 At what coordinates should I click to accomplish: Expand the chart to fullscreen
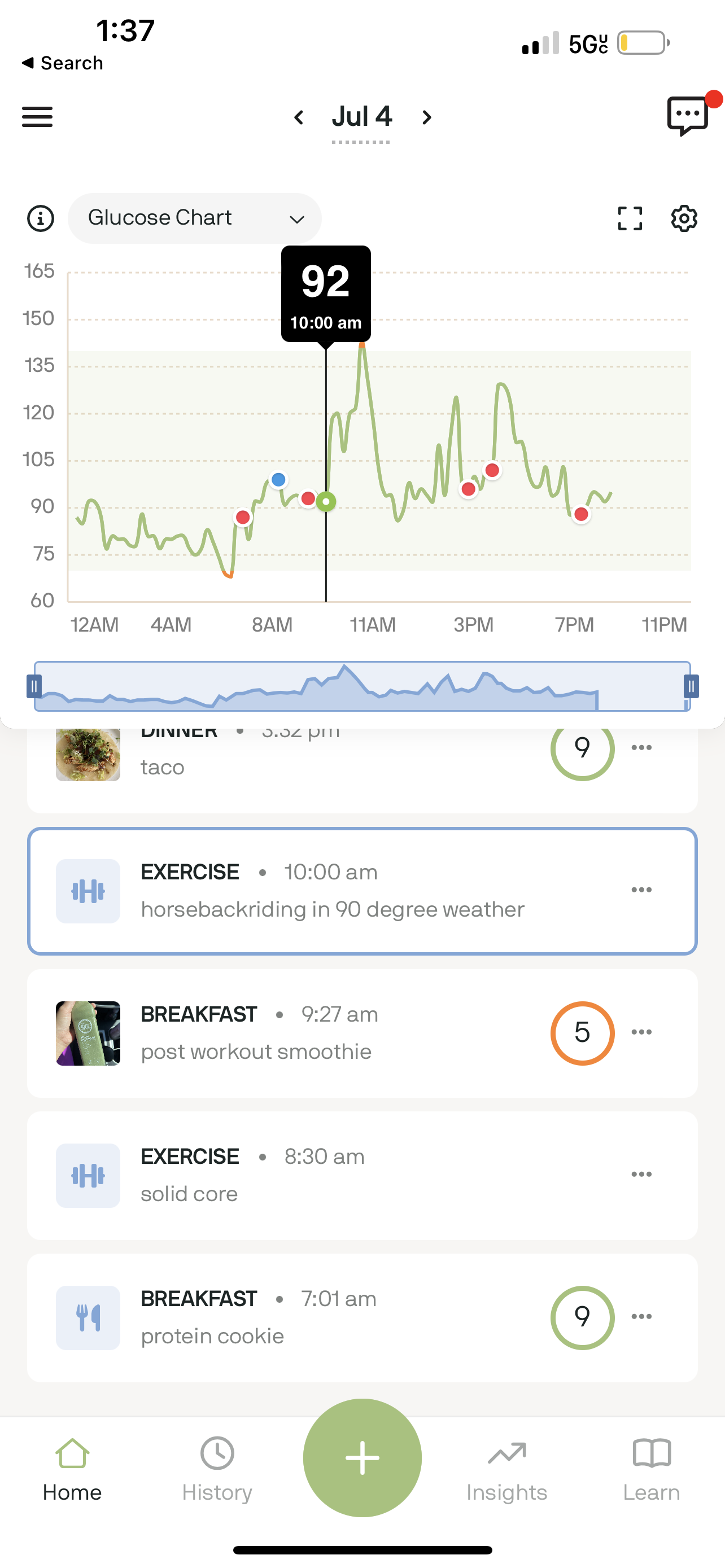coord(630,218)
